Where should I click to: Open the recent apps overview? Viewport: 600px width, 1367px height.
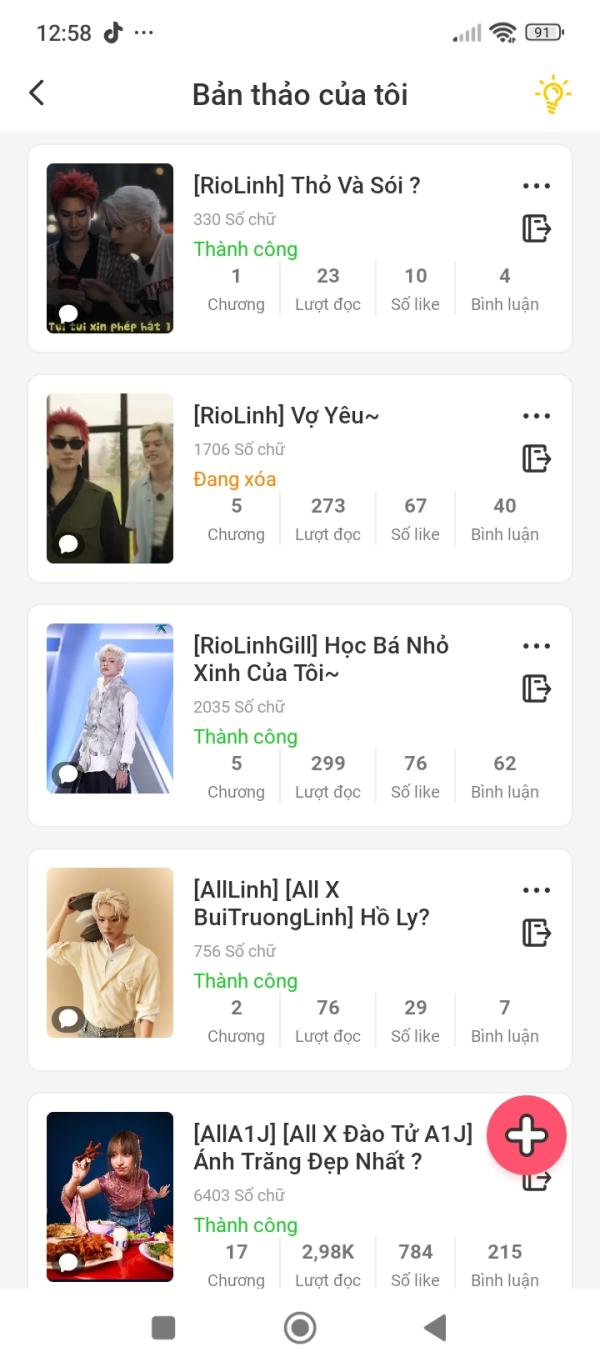coord(163,1328)
